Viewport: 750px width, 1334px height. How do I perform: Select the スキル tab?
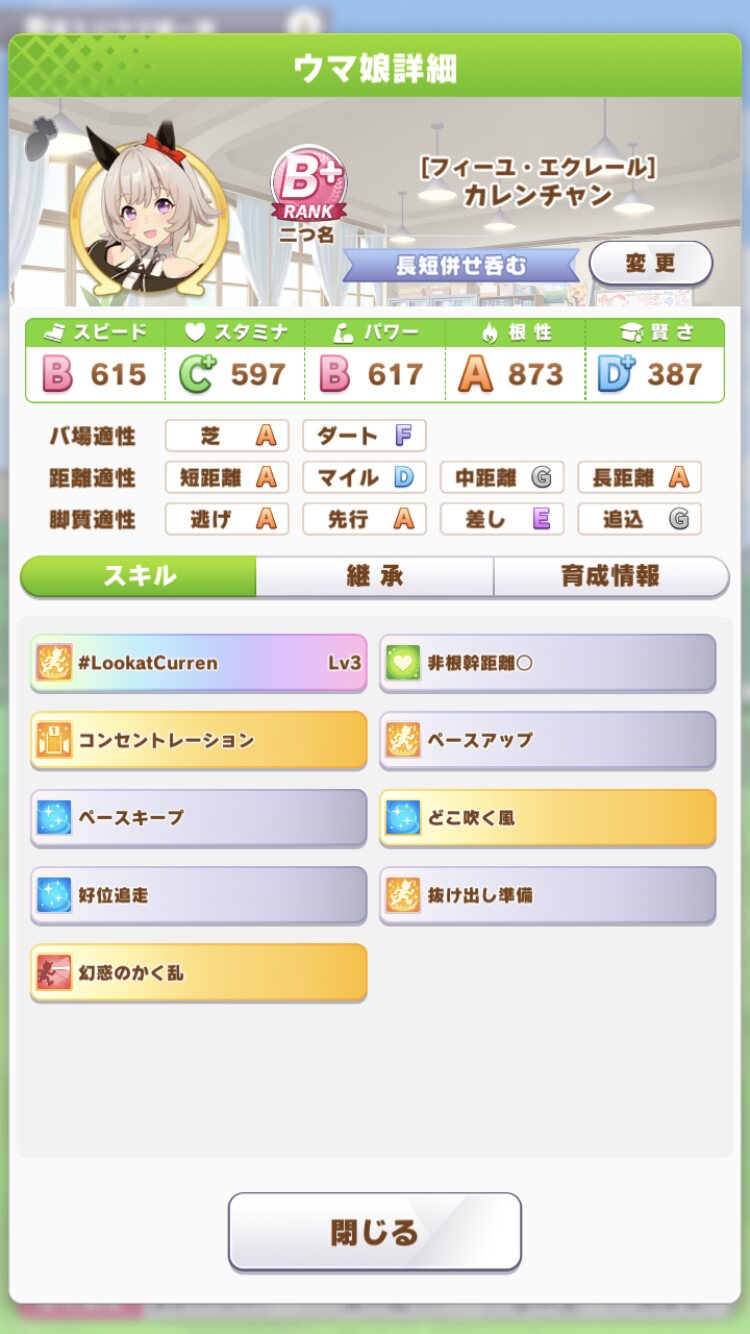pos(139,577)
